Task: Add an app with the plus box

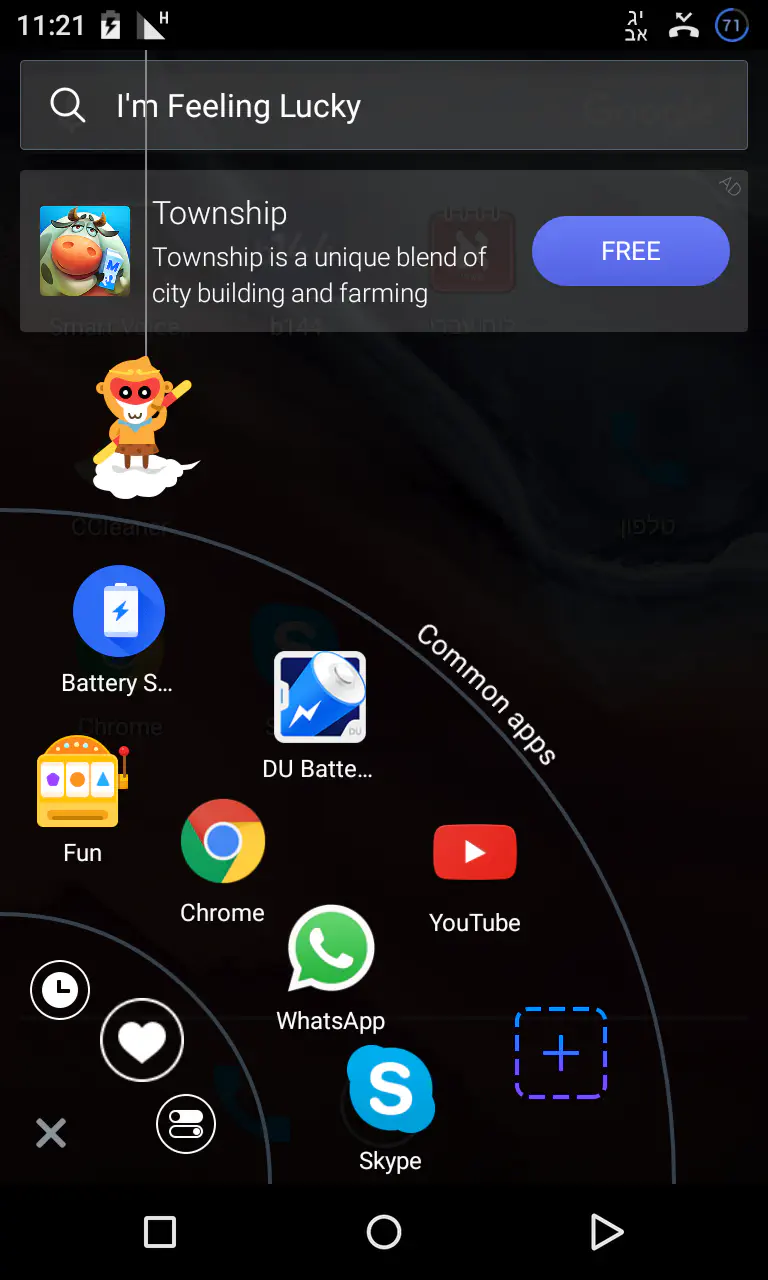Action: 561,1053
